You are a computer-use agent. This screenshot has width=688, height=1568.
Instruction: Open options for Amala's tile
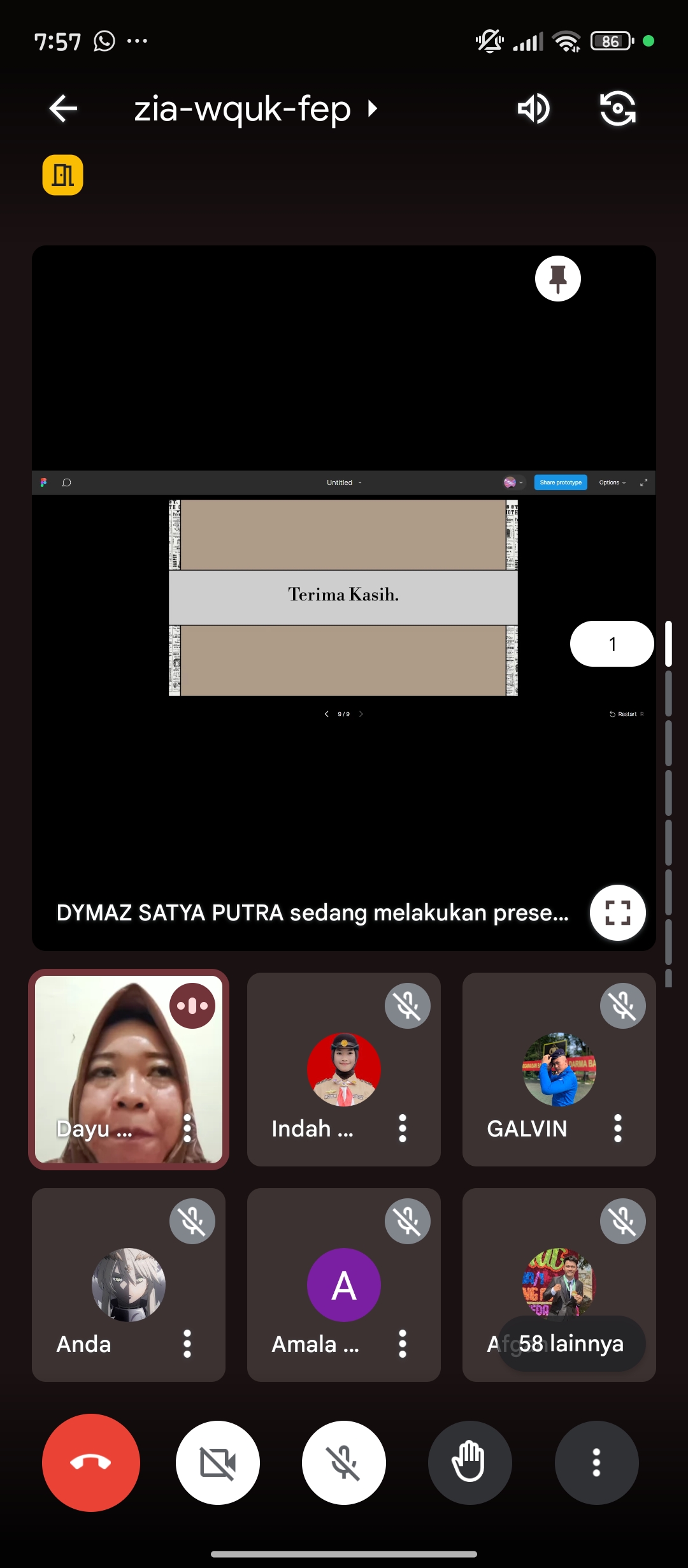[402, 1344]
